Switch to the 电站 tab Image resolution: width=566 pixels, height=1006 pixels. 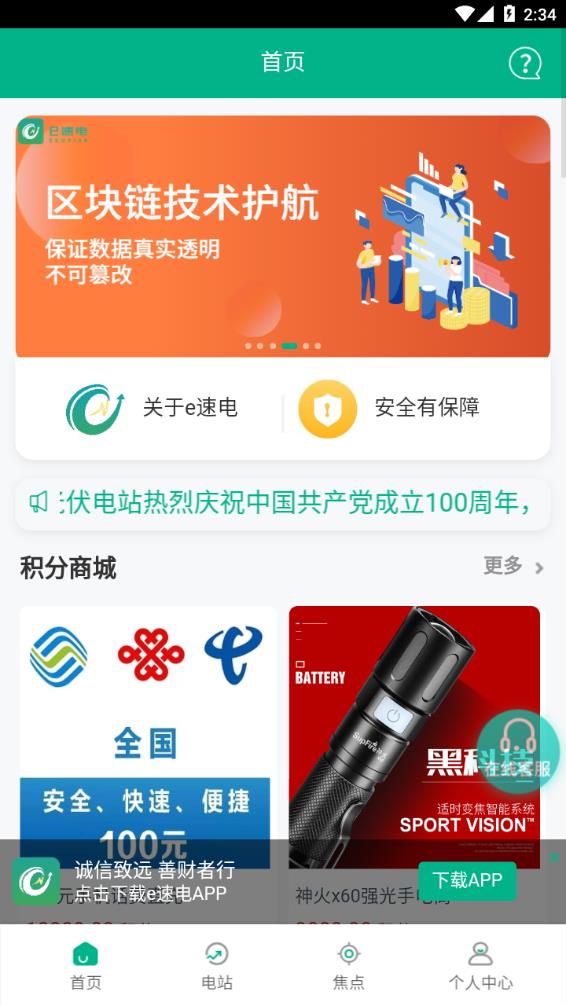[217, 966]
